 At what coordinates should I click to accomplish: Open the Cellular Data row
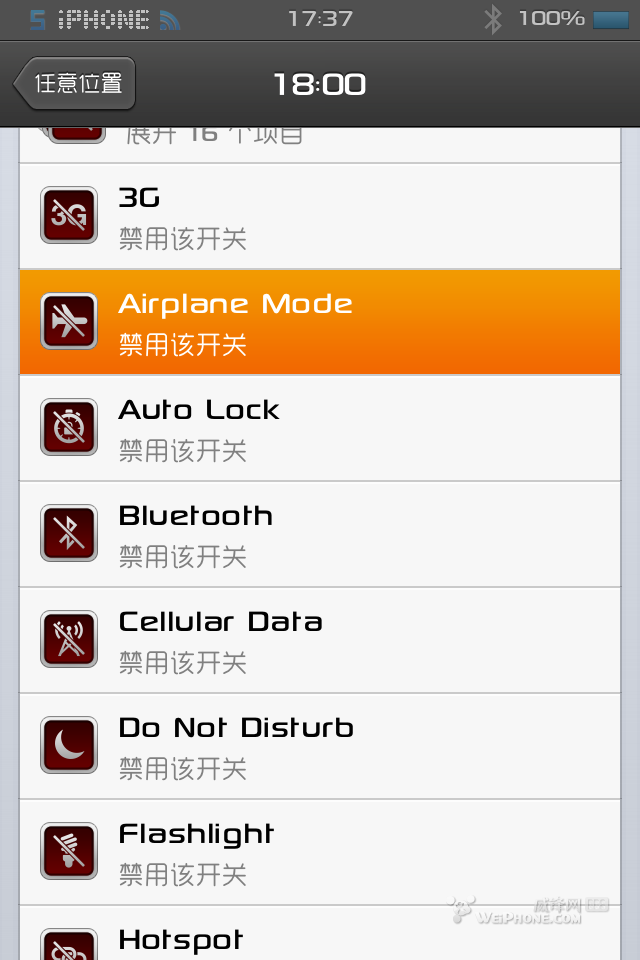pos(320,640)
